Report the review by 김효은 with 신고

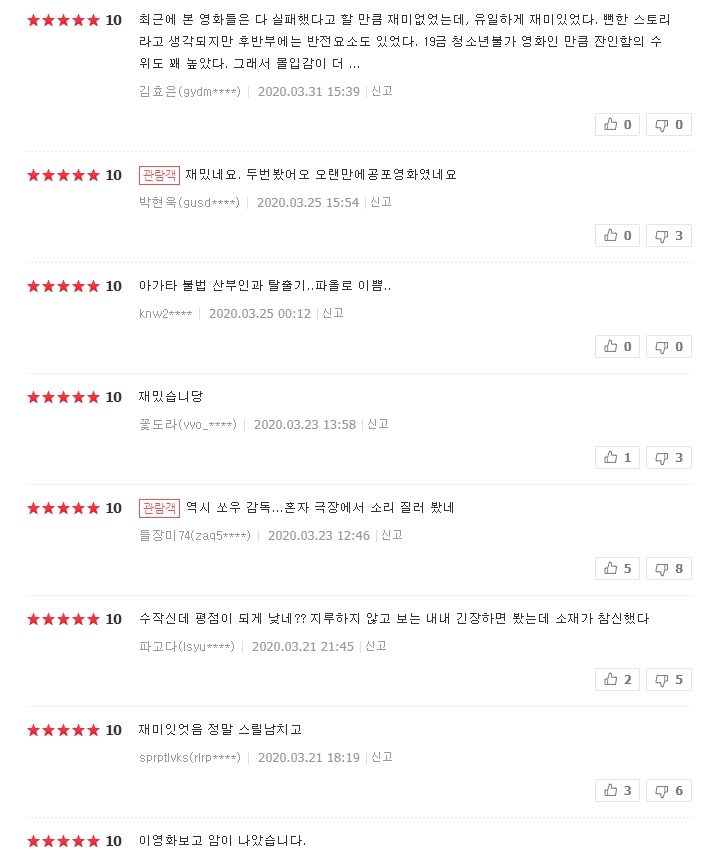(x=381, y=91)
